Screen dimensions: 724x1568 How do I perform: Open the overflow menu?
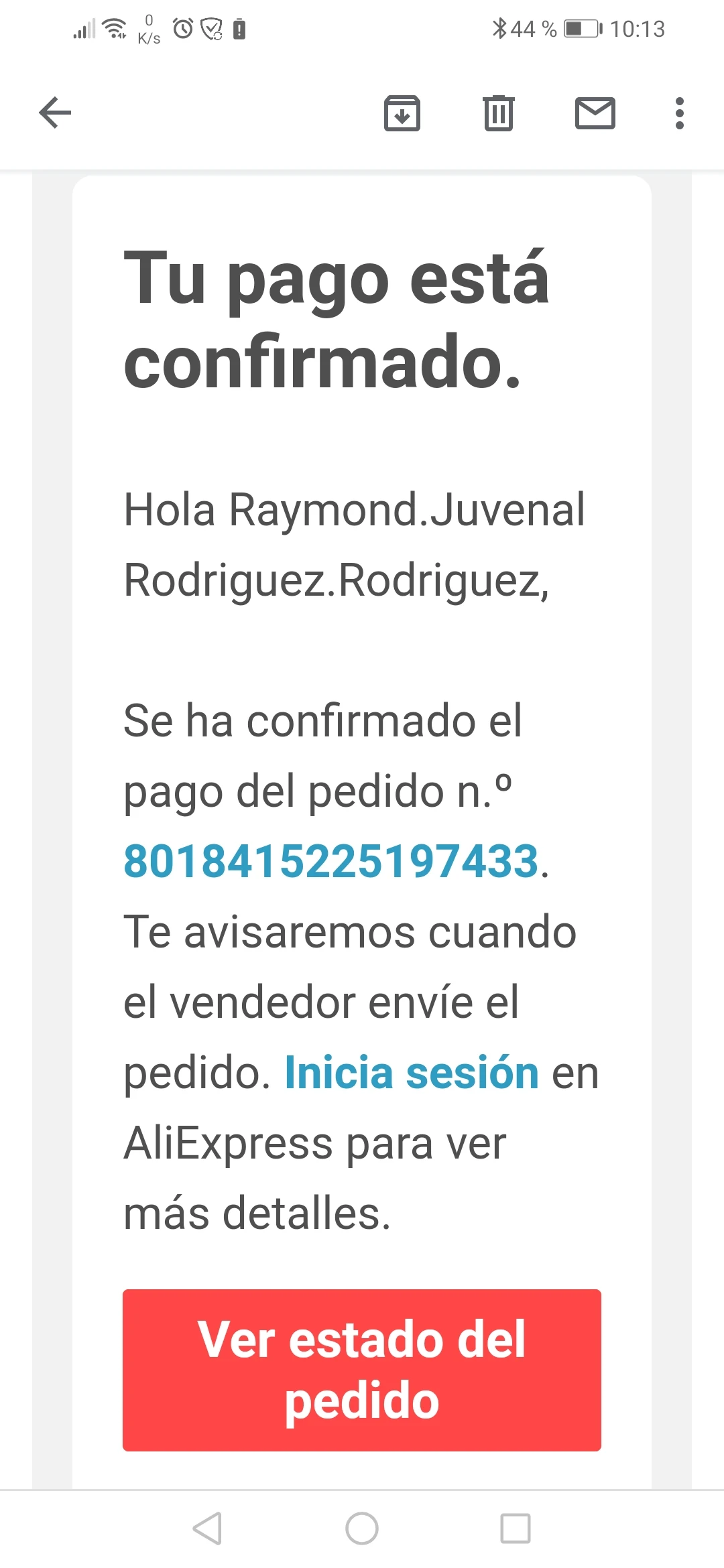pyautogui.click(x=679, y=113)
